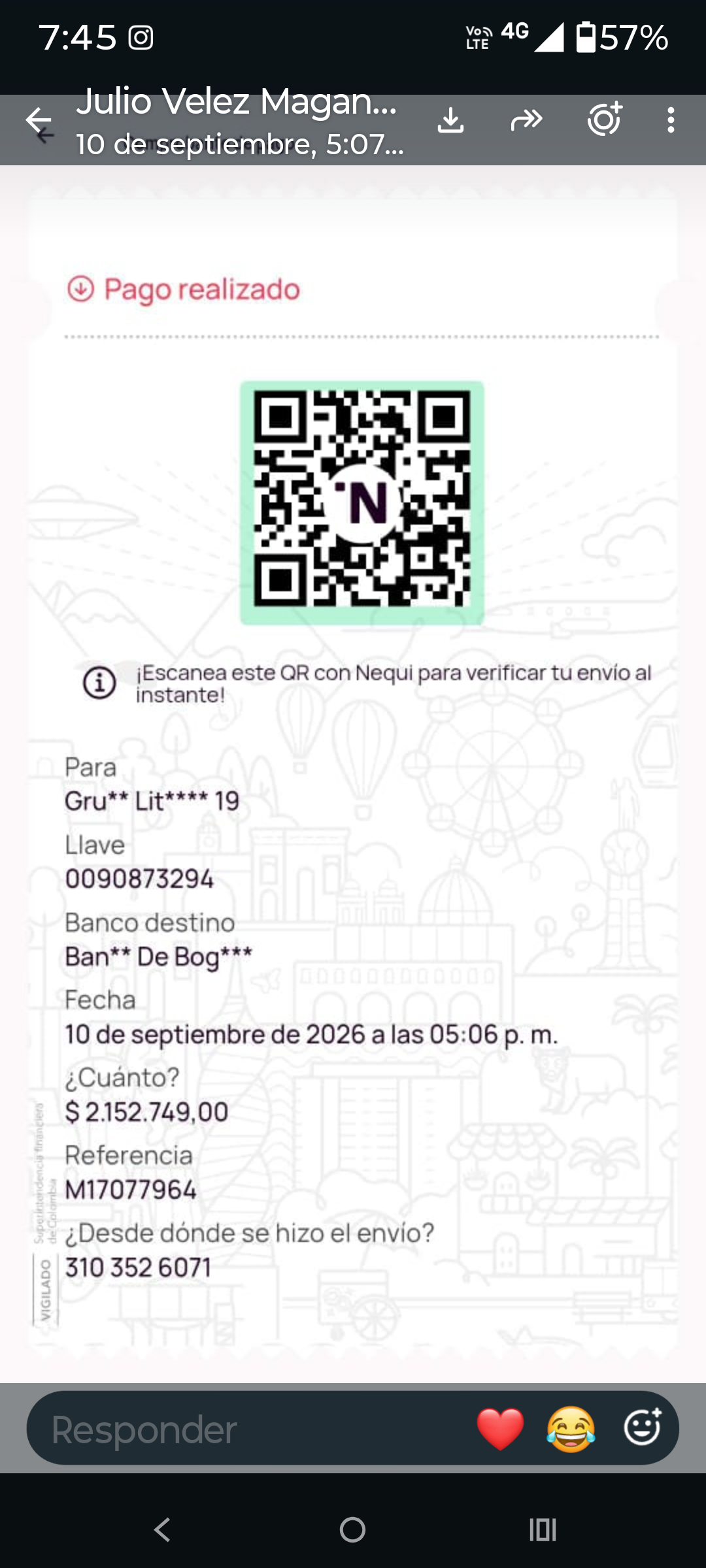The width and height of the screenshot is (706, 1568).
Task: Download the image with the download icon
Action: pos(450,120)
